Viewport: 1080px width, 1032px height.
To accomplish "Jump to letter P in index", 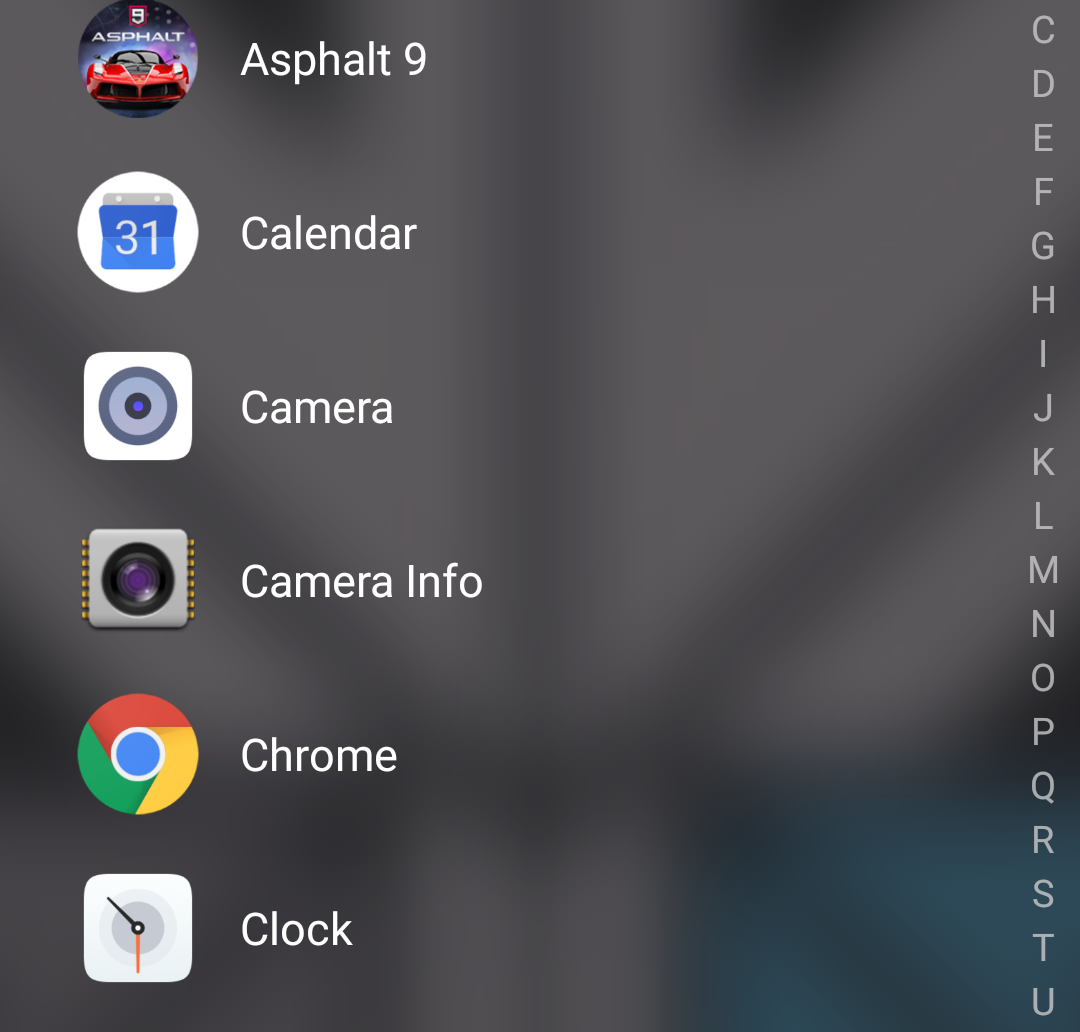I will (1043, 732).
